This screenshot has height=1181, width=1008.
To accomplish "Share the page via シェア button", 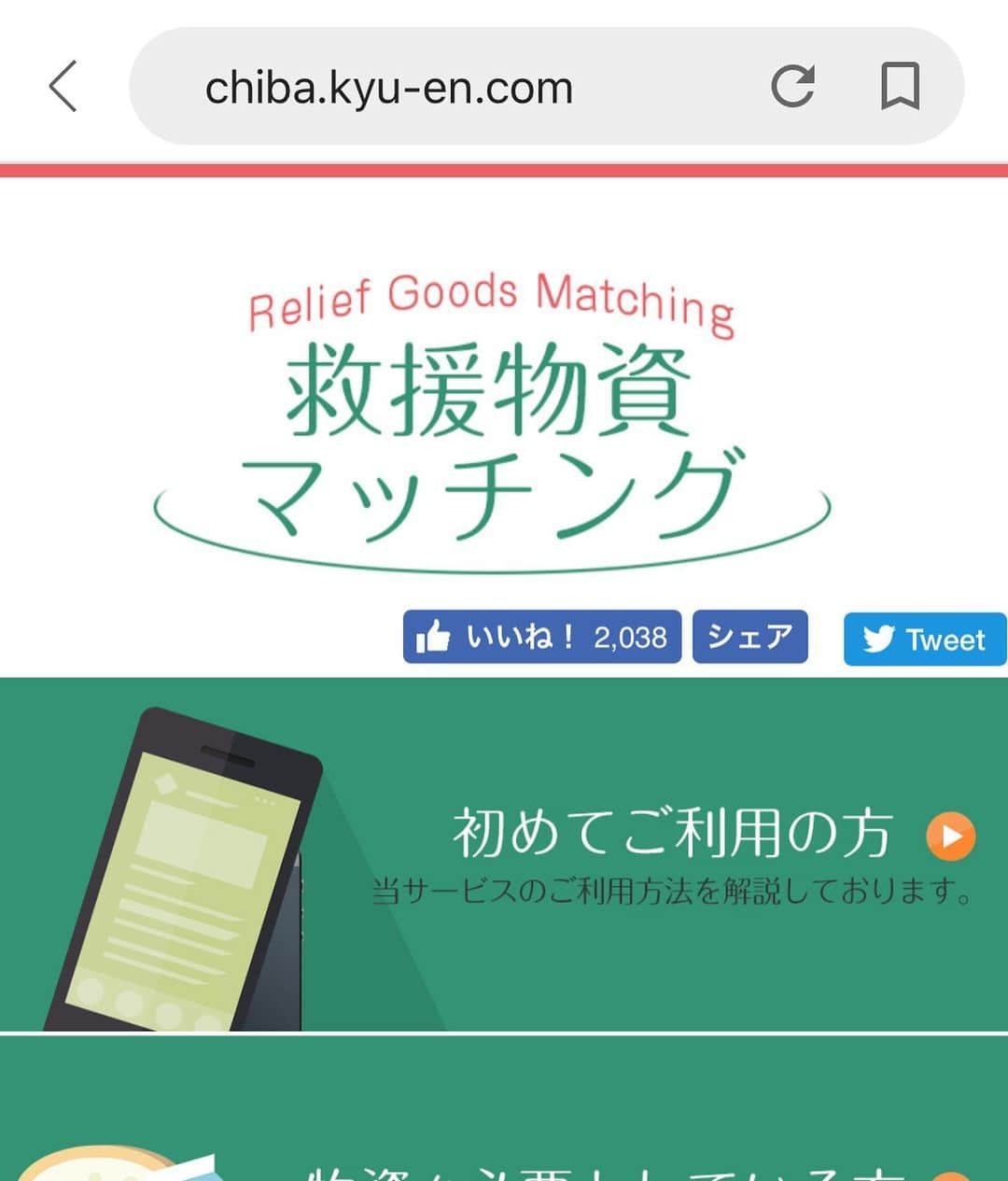I will coord(749,638).
